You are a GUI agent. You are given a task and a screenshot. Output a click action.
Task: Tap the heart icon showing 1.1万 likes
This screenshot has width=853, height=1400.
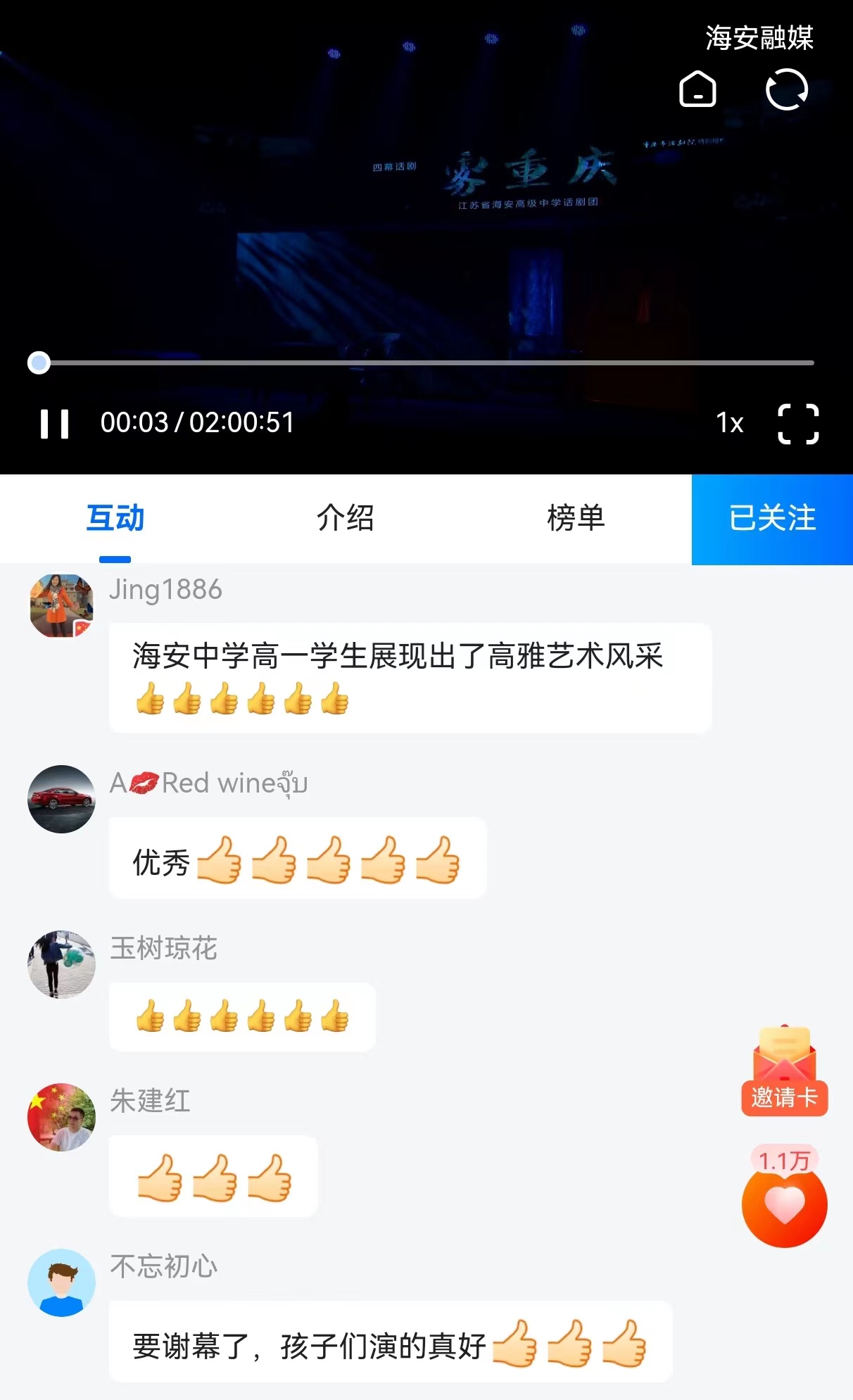783,1206
